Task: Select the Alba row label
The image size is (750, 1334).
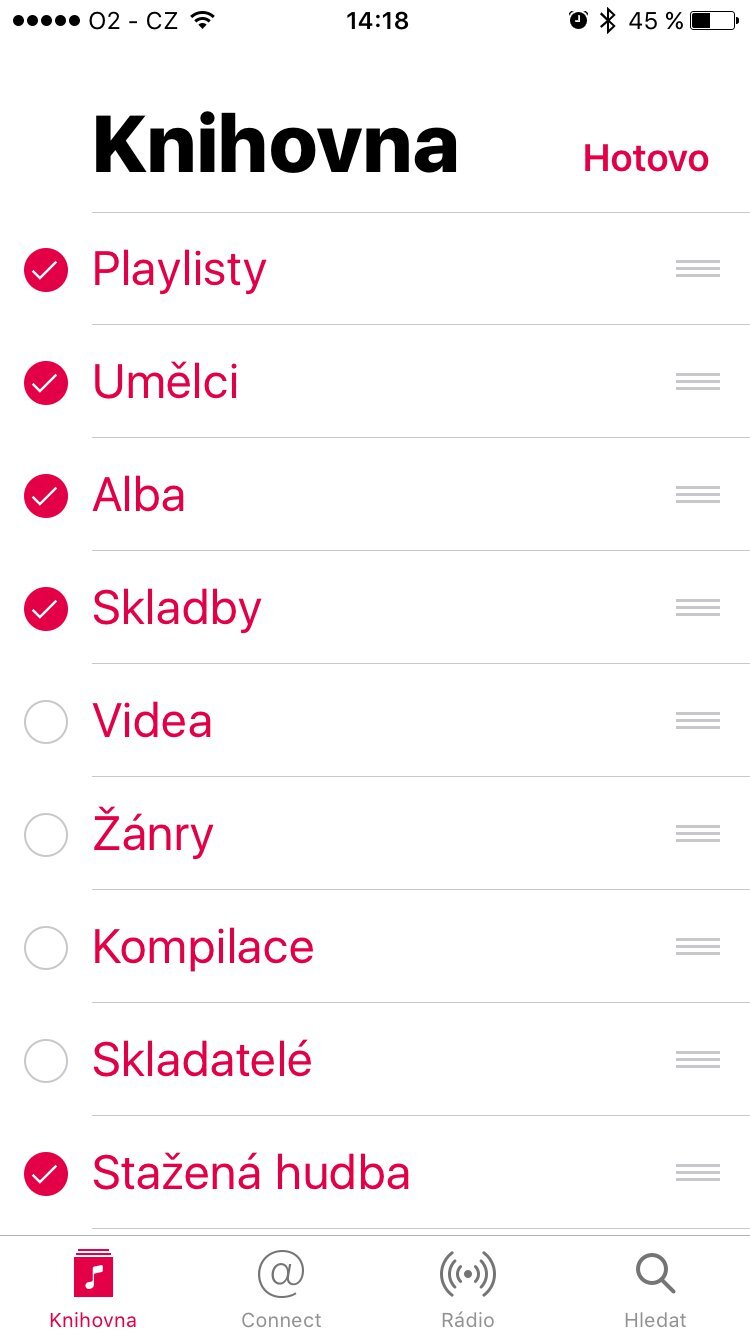Action: click(x=138, y=494)
